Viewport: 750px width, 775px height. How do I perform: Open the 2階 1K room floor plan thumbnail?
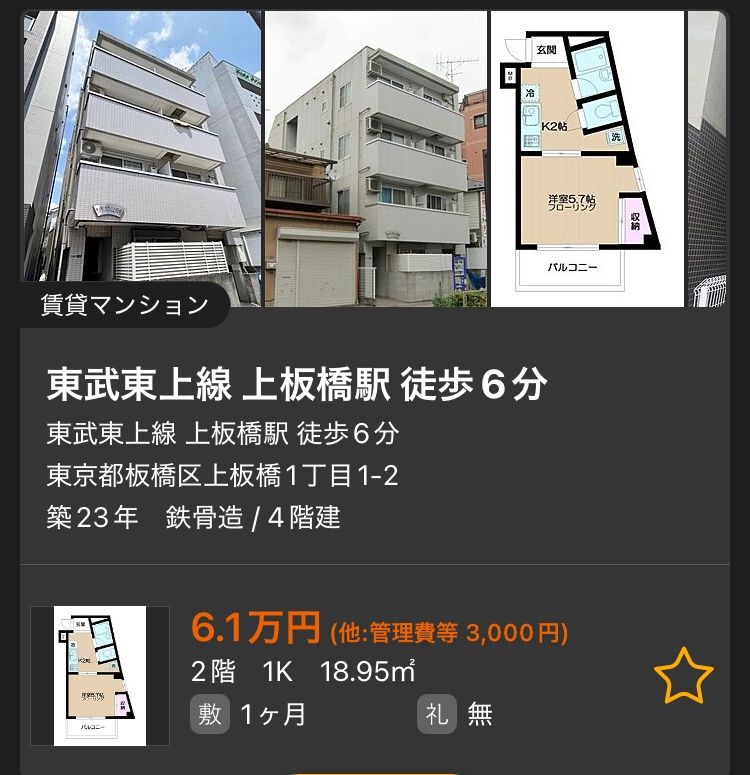pos(100,675)
